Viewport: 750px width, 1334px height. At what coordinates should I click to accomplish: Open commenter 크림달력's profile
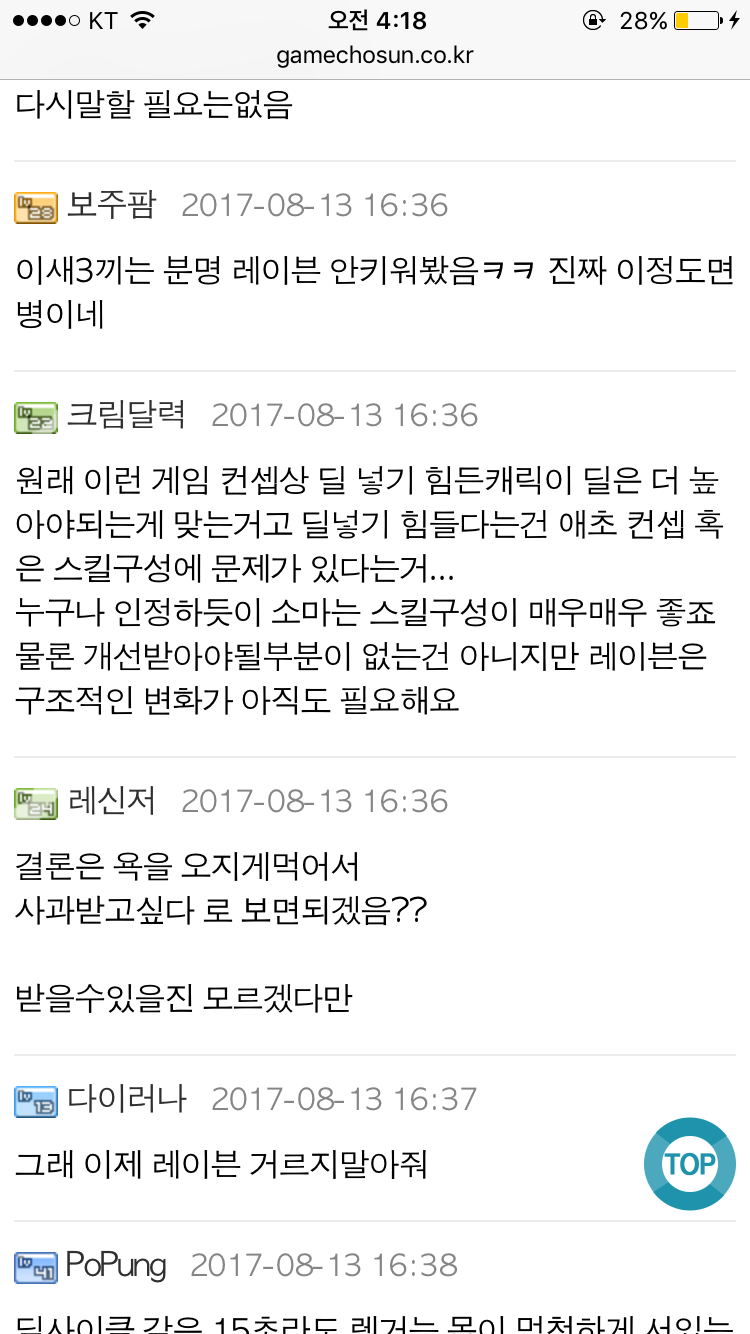pos(126,415)
